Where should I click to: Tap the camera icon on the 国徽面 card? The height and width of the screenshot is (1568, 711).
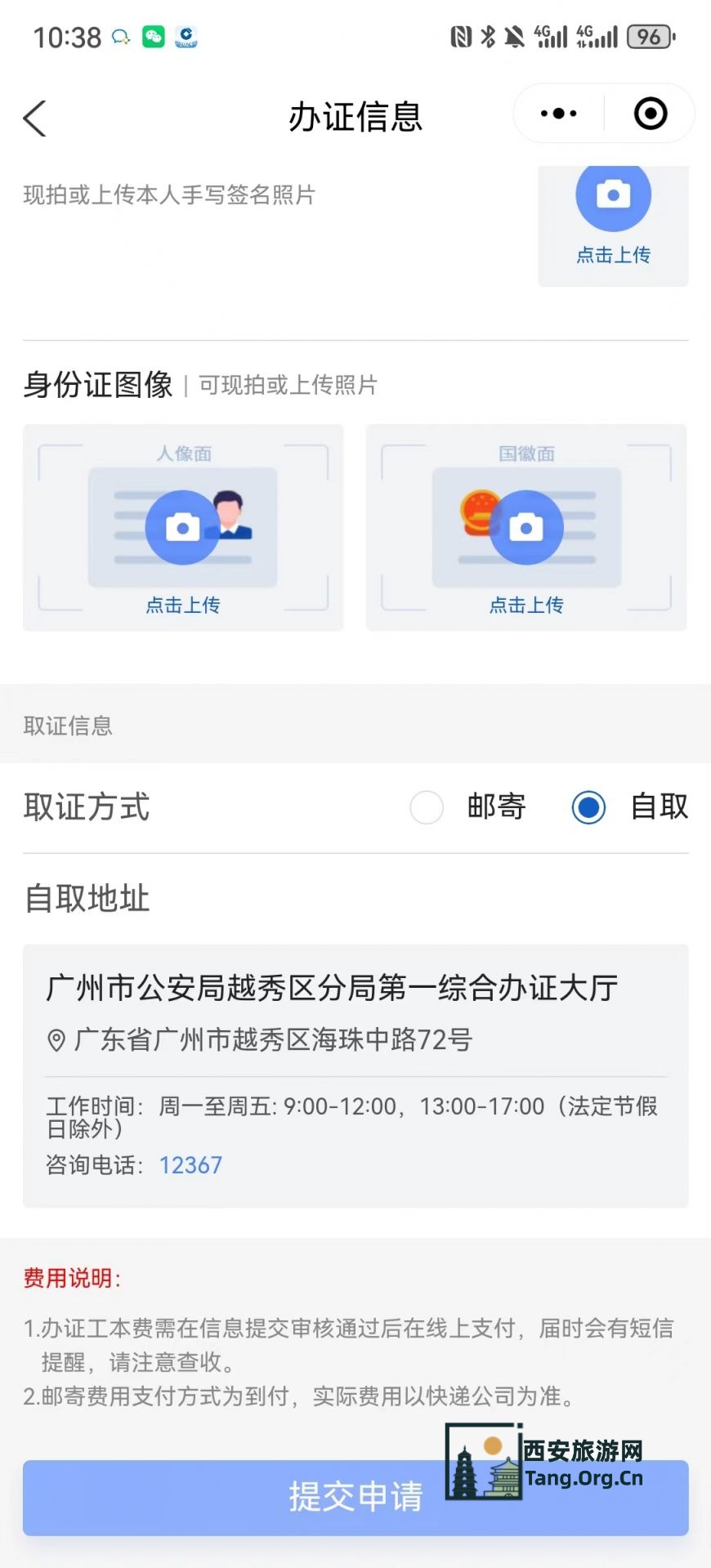(527, 528)
